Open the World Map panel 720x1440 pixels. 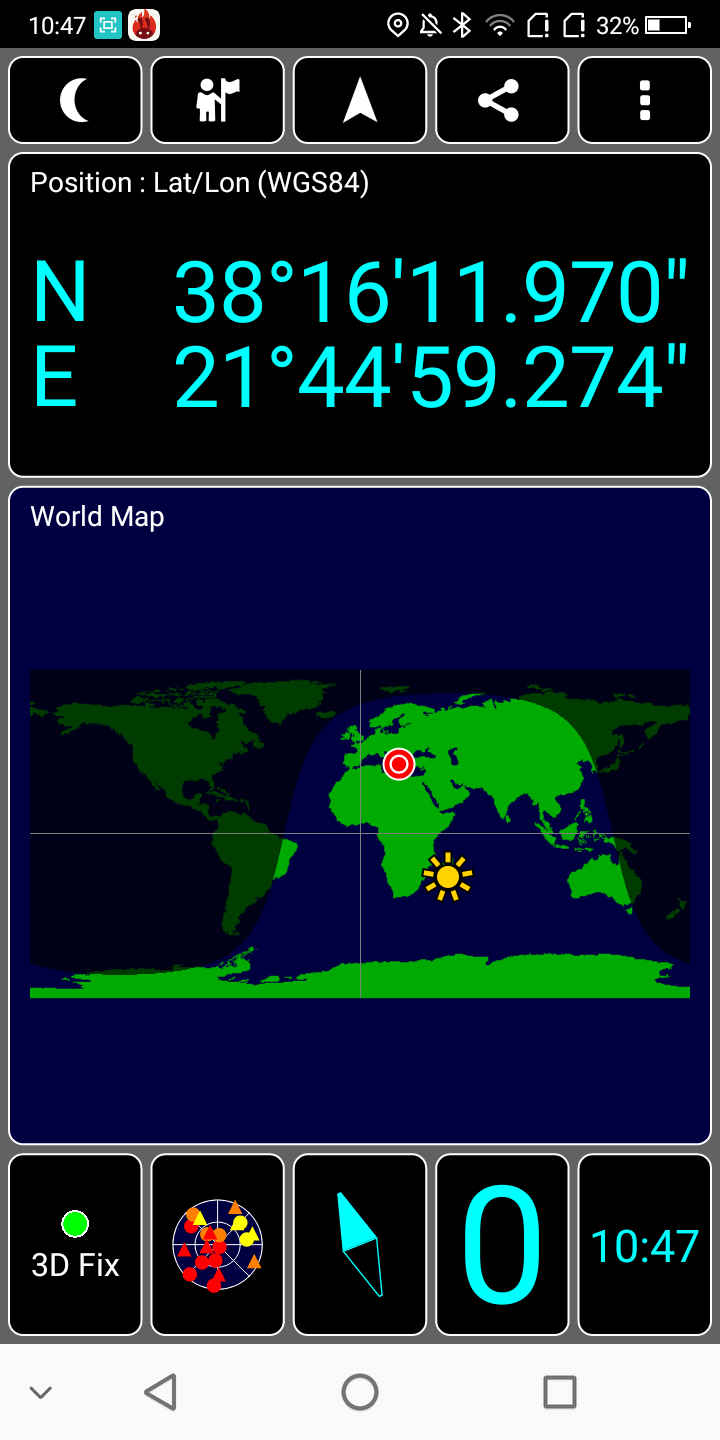[360, 815]
